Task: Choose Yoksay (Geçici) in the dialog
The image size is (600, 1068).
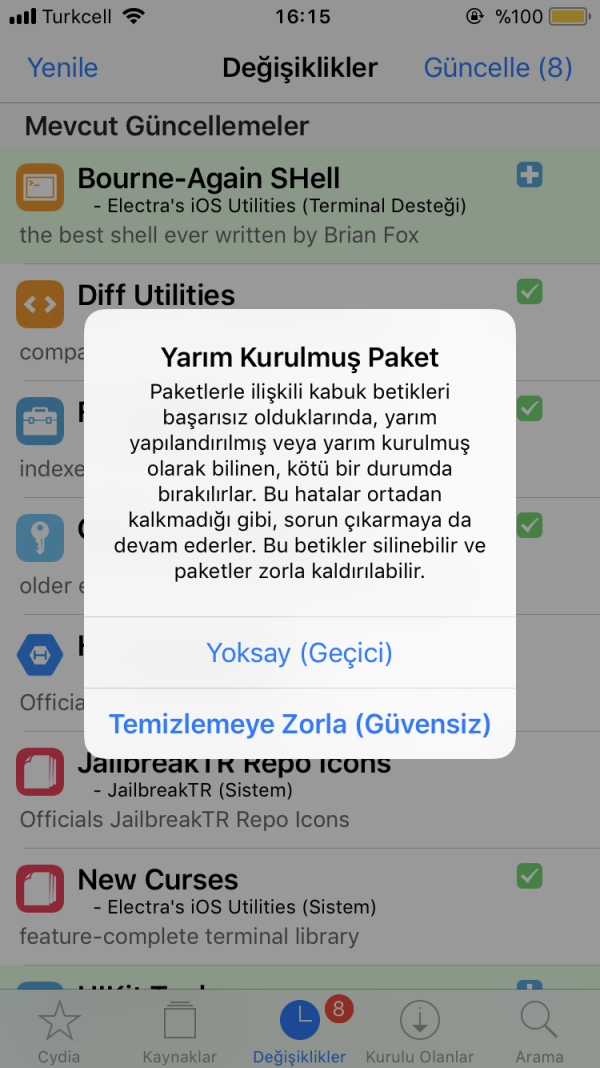Action: (x=299, y=653)
